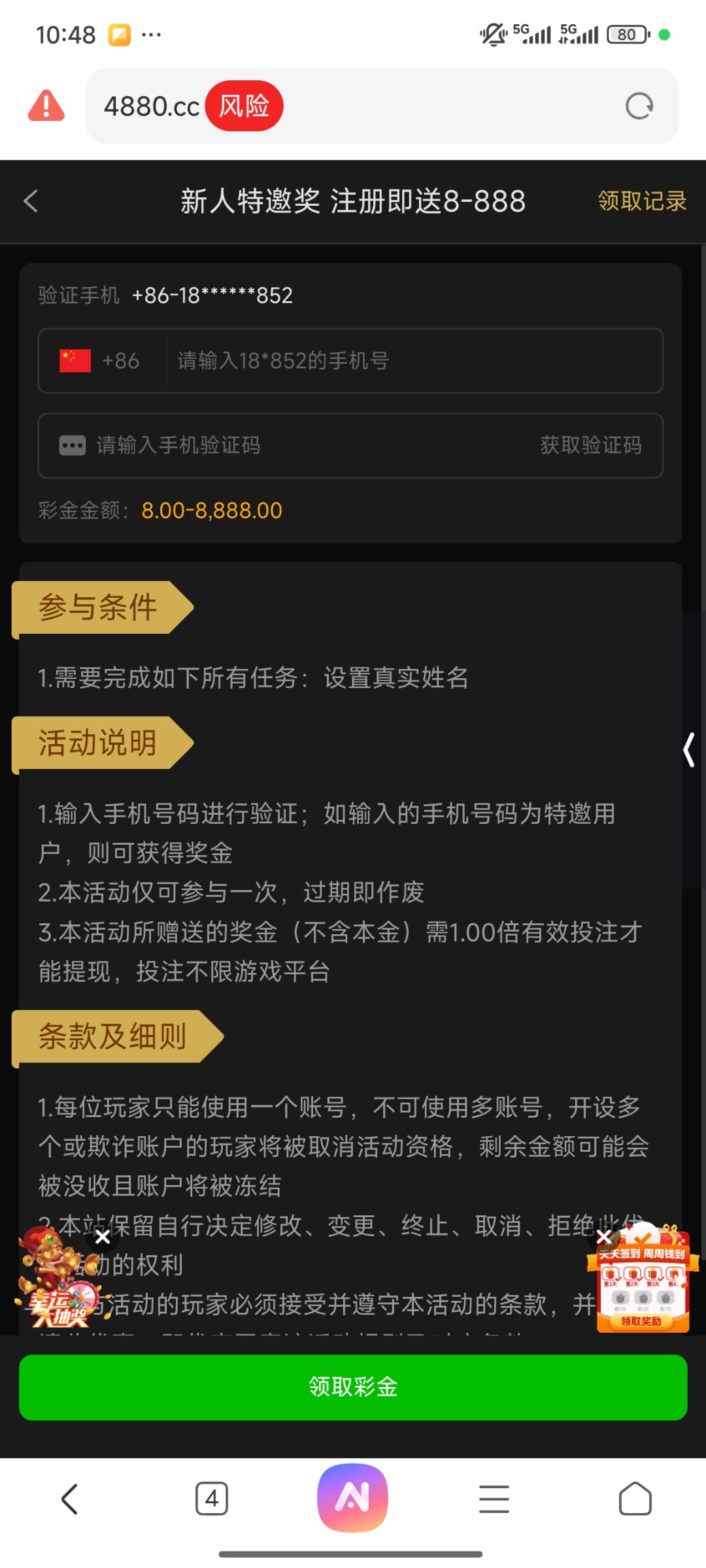Tap the in-page back arrow
The image size is (706, 1568).
coord(31,201)
